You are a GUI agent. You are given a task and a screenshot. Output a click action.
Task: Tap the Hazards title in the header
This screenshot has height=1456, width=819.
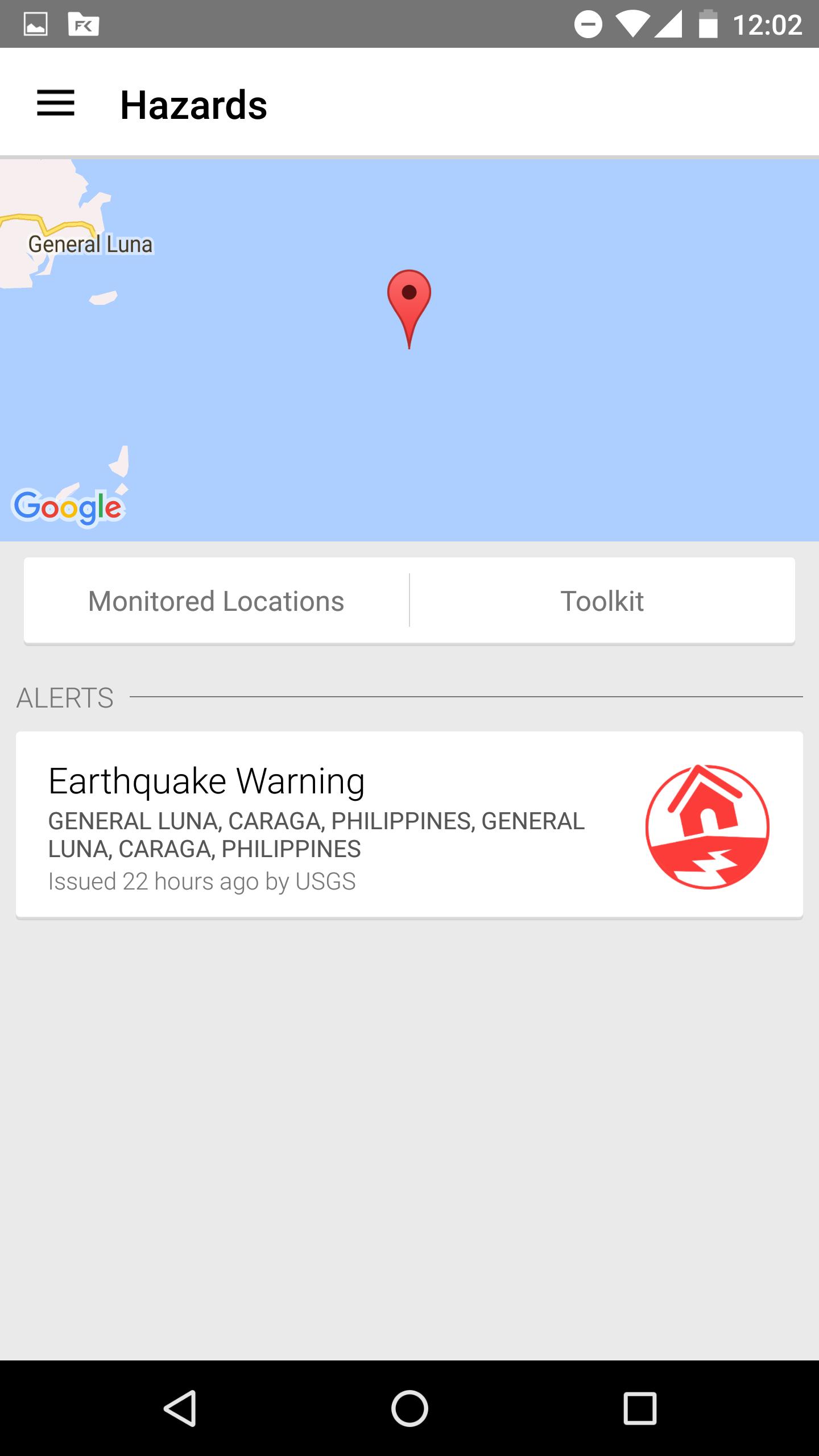click(192, 104)
